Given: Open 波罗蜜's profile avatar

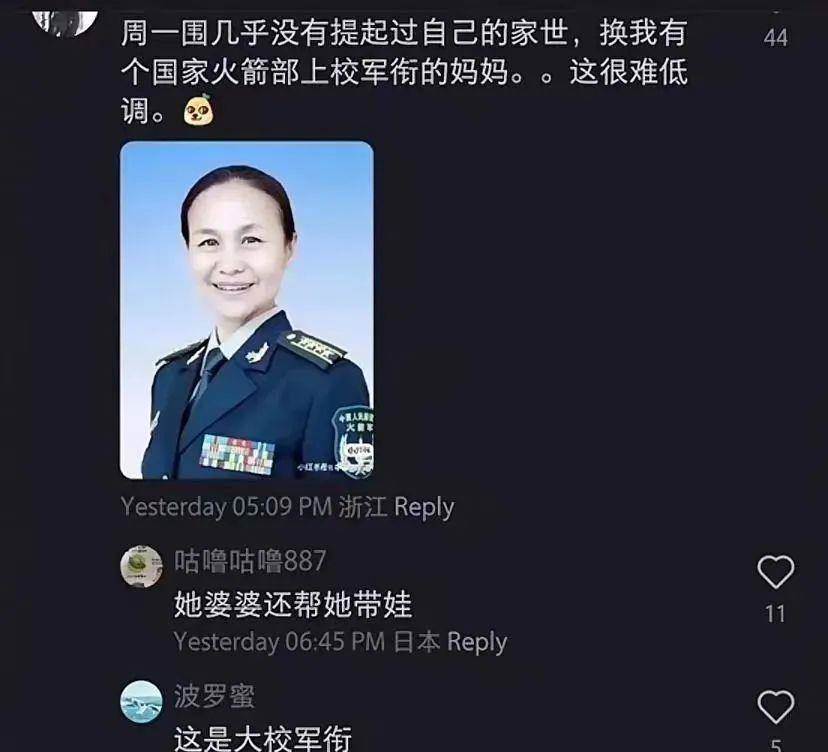Looking at the screenshot, I should click(141, 700).
